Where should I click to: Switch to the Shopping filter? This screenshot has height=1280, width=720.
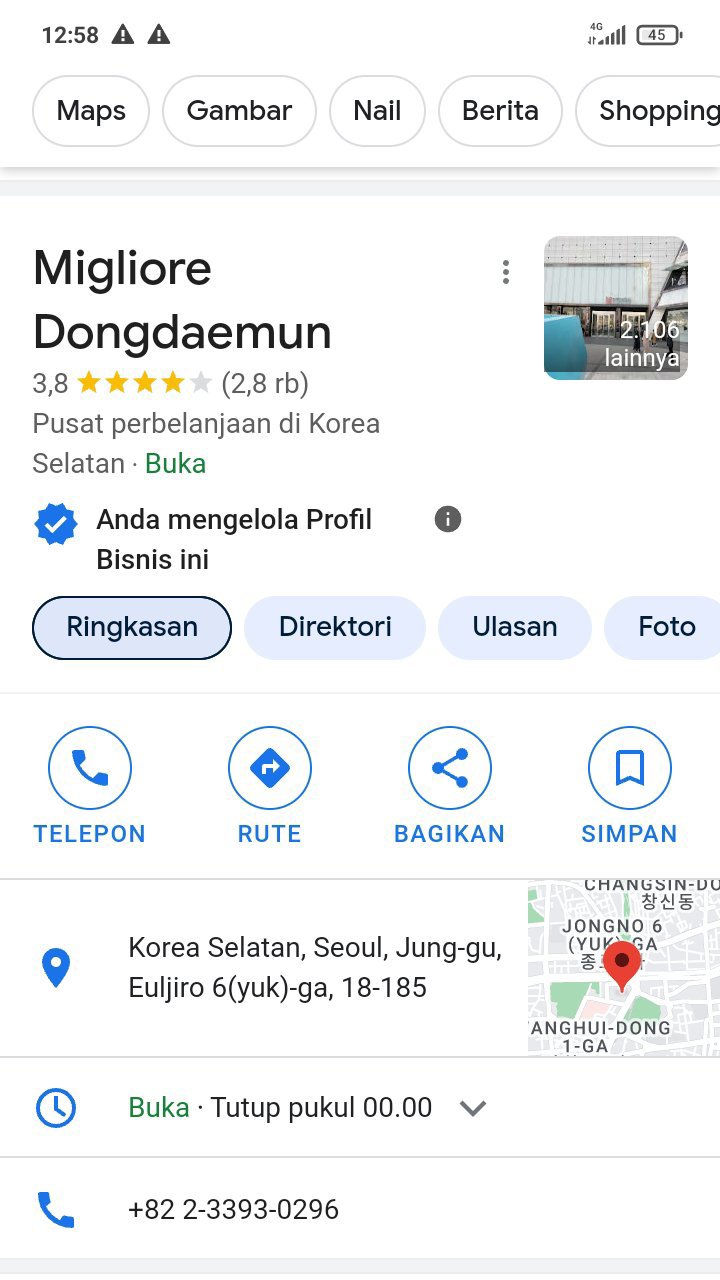(656, 111)
